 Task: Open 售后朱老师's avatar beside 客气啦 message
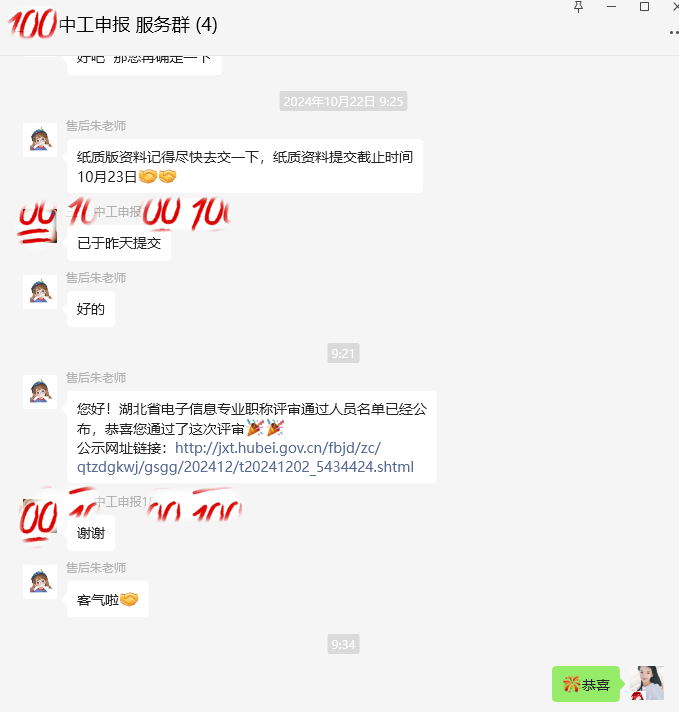(x=40, y=582)
